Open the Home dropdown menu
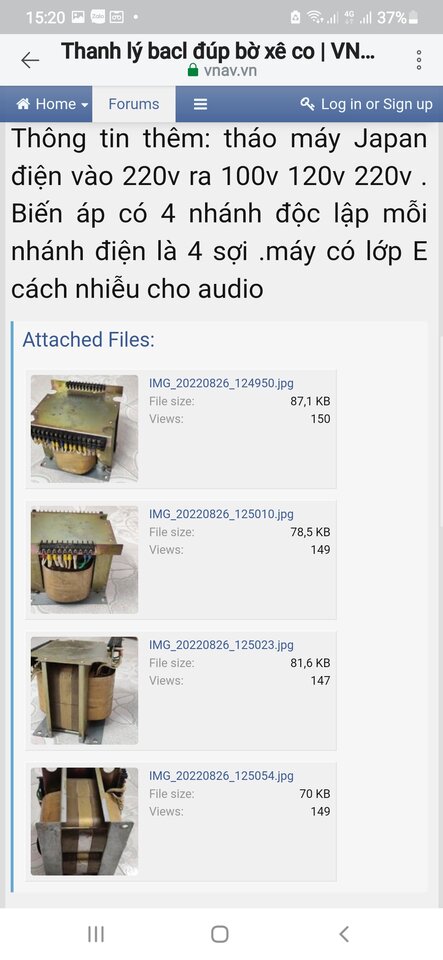443x960 pixels. tap(53, 104)
